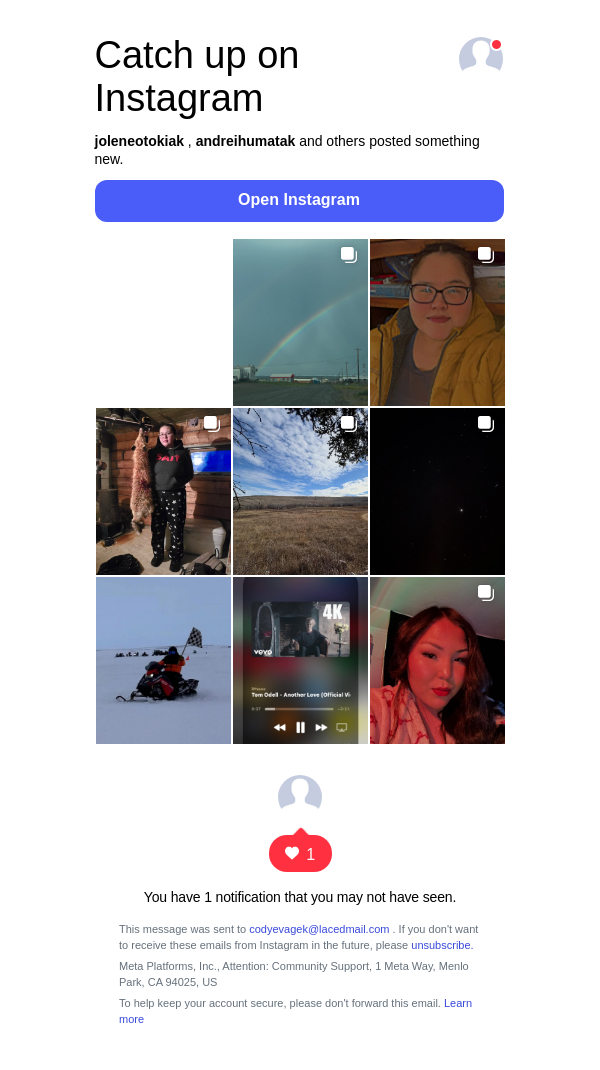This screenshot has width=600, height=1070.
Task: Unsubscribe from these Instagram emails
Action: (441, 945)
